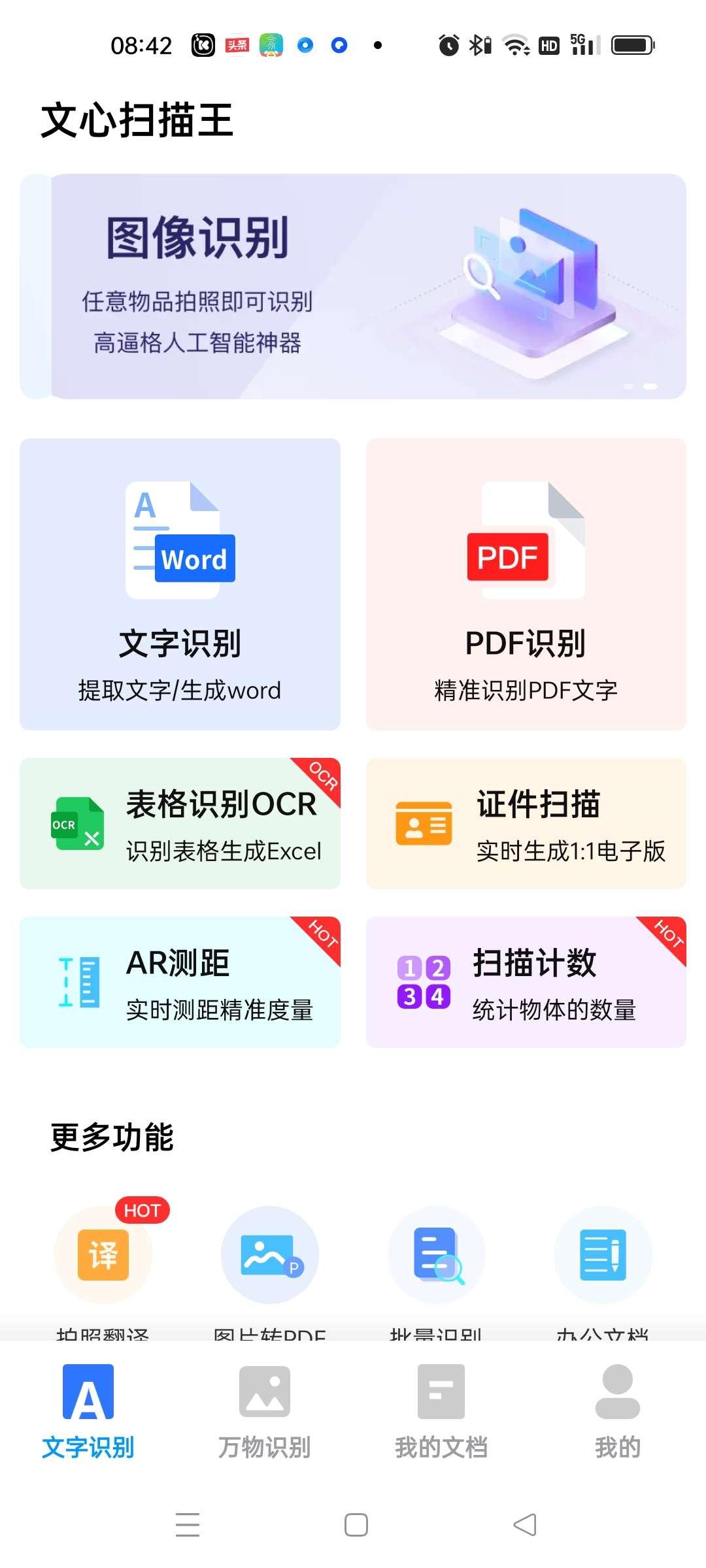Tap the green OCR table recognition icon
Viewport: 706px width, 1568px height.
76,825
